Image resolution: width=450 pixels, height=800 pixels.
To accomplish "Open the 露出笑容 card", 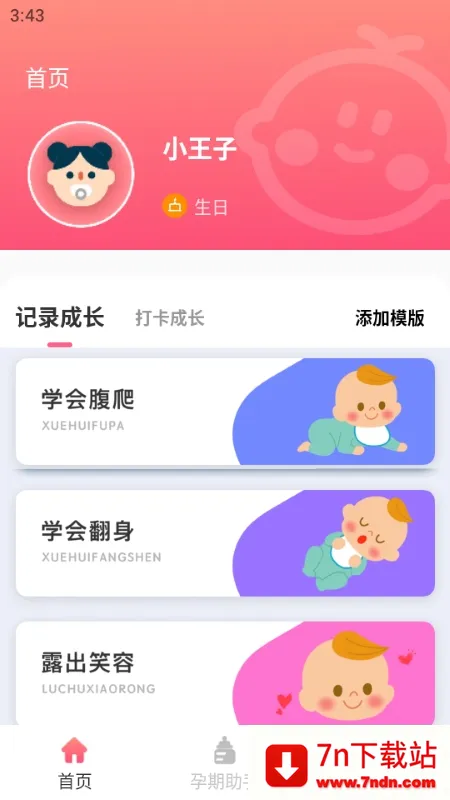I will (x=225, y=673).
